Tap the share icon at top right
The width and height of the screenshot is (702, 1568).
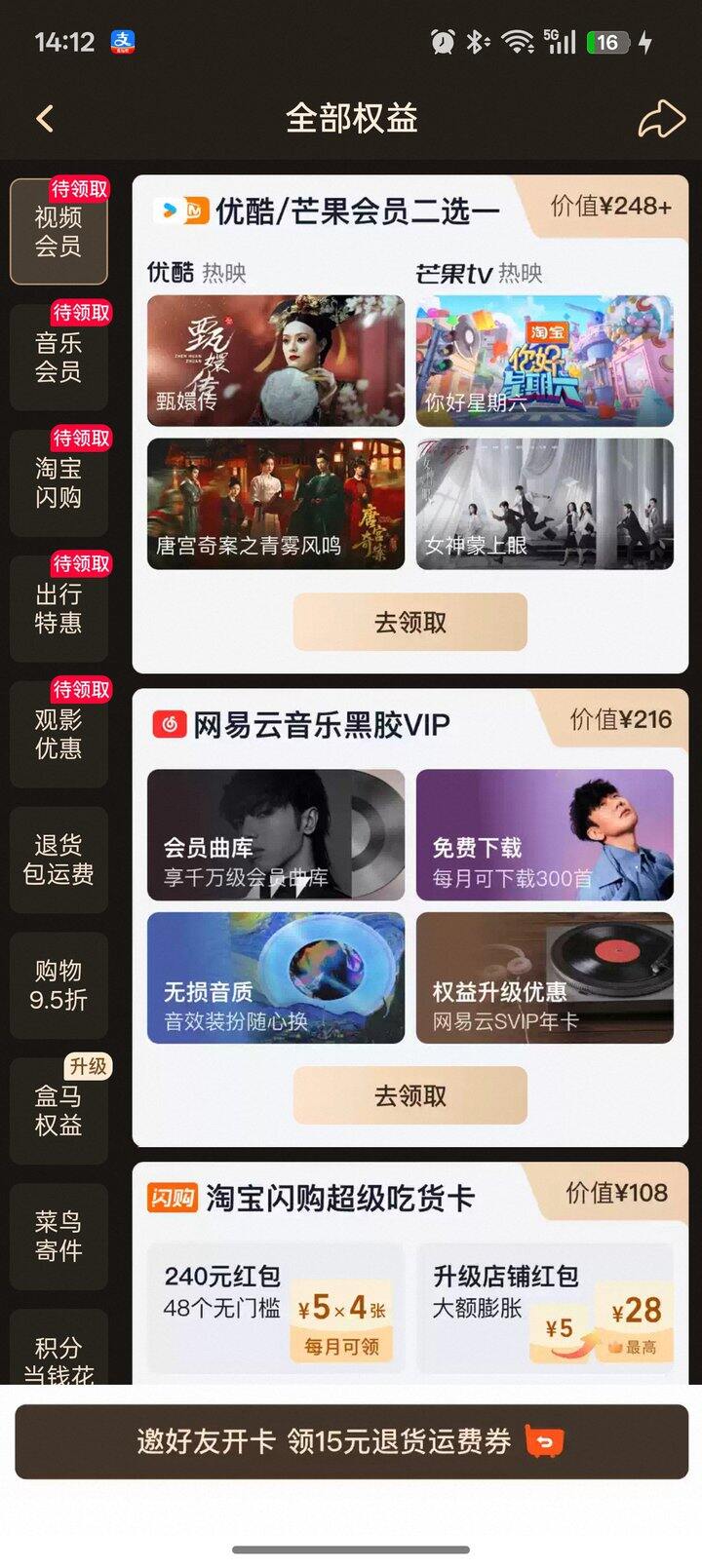pyautogui.click(x=661, y=117)
